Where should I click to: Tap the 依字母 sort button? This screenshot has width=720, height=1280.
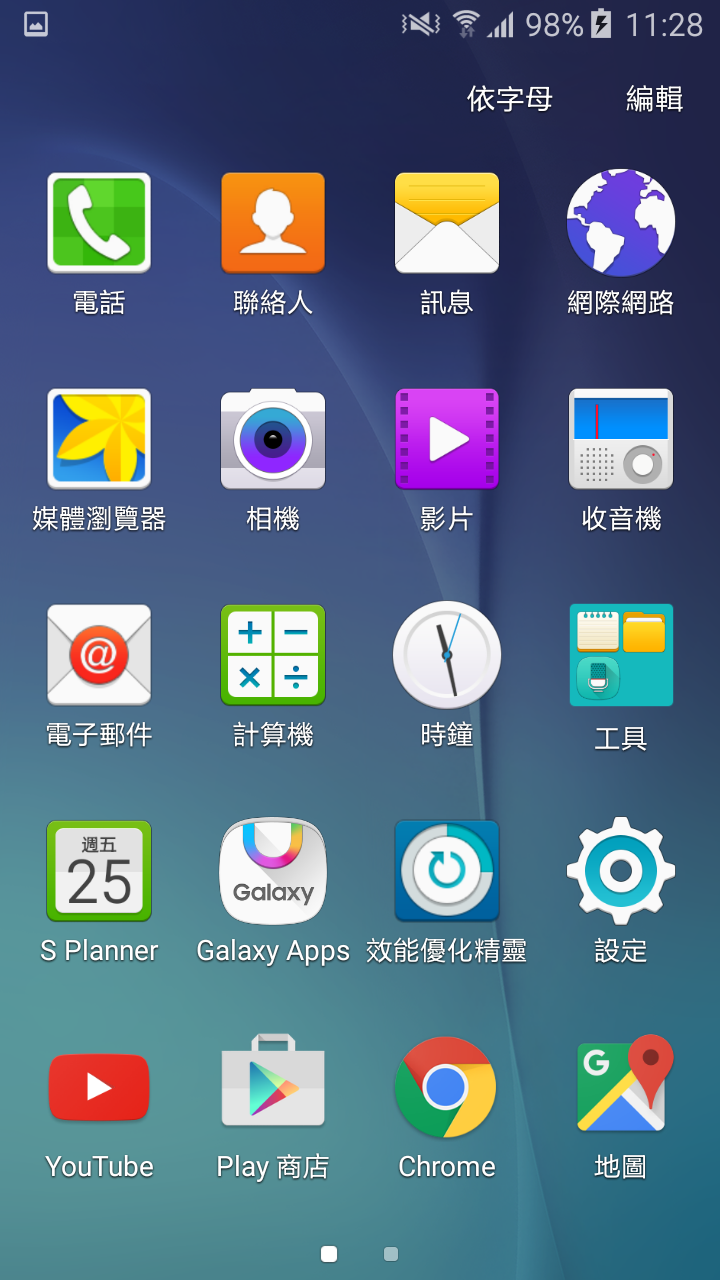tap(510, 99)
